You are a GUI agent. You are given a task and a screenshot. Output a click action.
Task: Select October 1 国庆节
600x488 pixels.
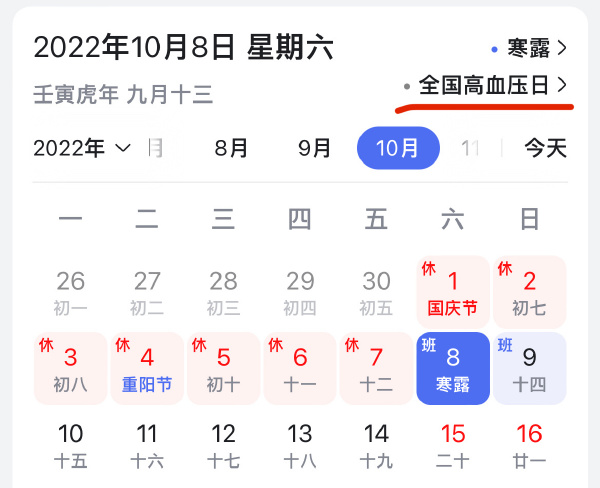pos(453,291)
